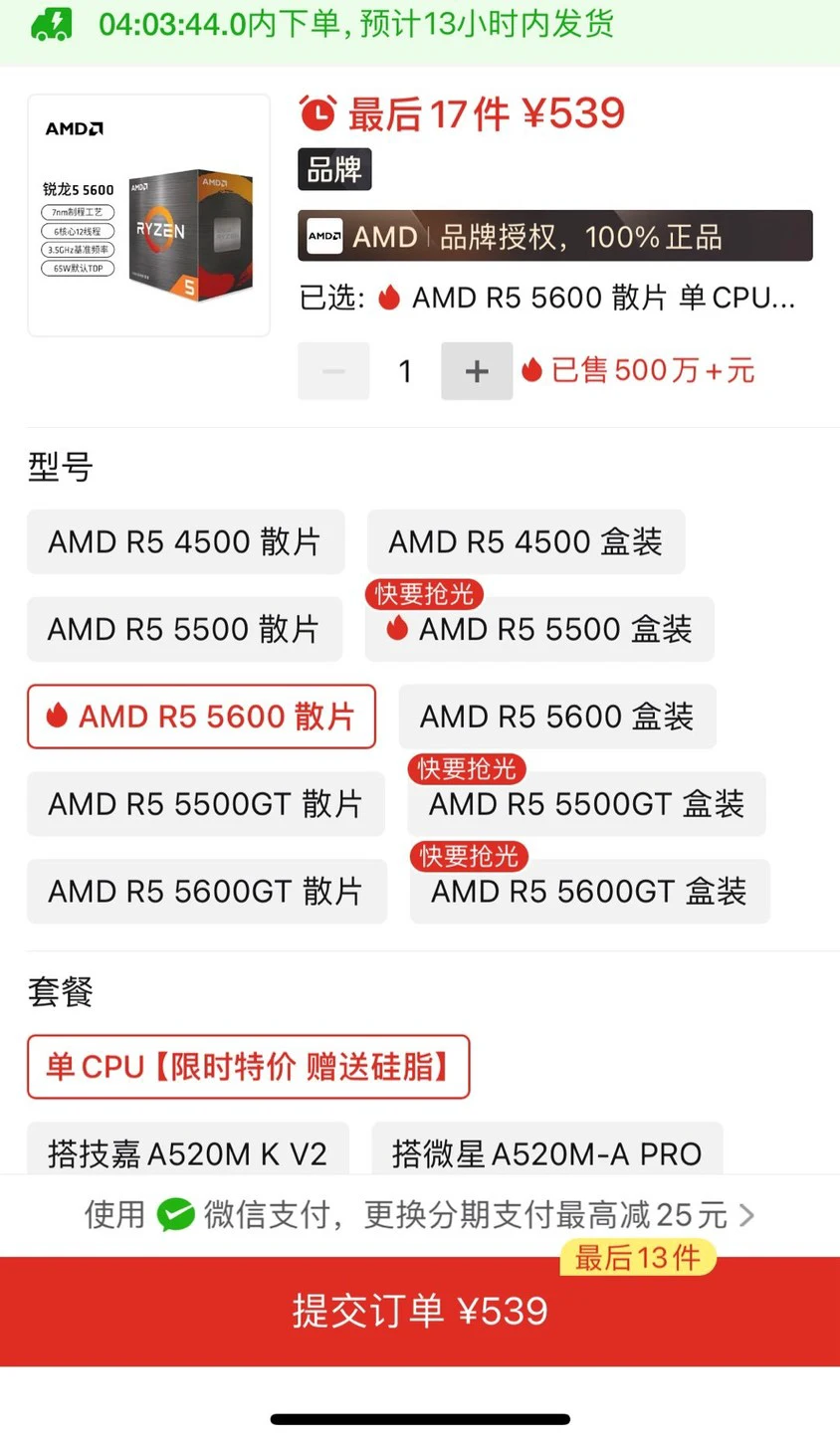This screenshot has width=840, height=1443.
Task: Choose AMD R5 5600GT 盒装 model
Action: [589, 892]
